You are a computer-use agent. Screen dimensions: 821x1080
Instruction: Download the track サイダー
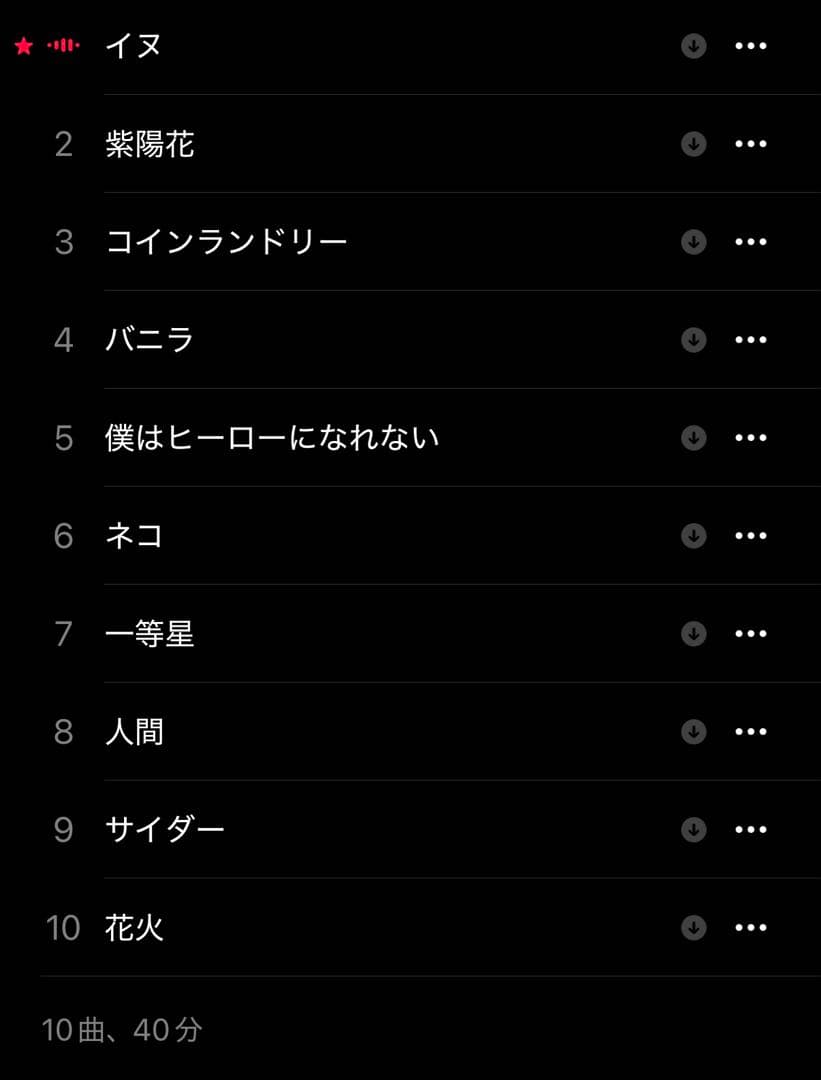click(692, 829)
